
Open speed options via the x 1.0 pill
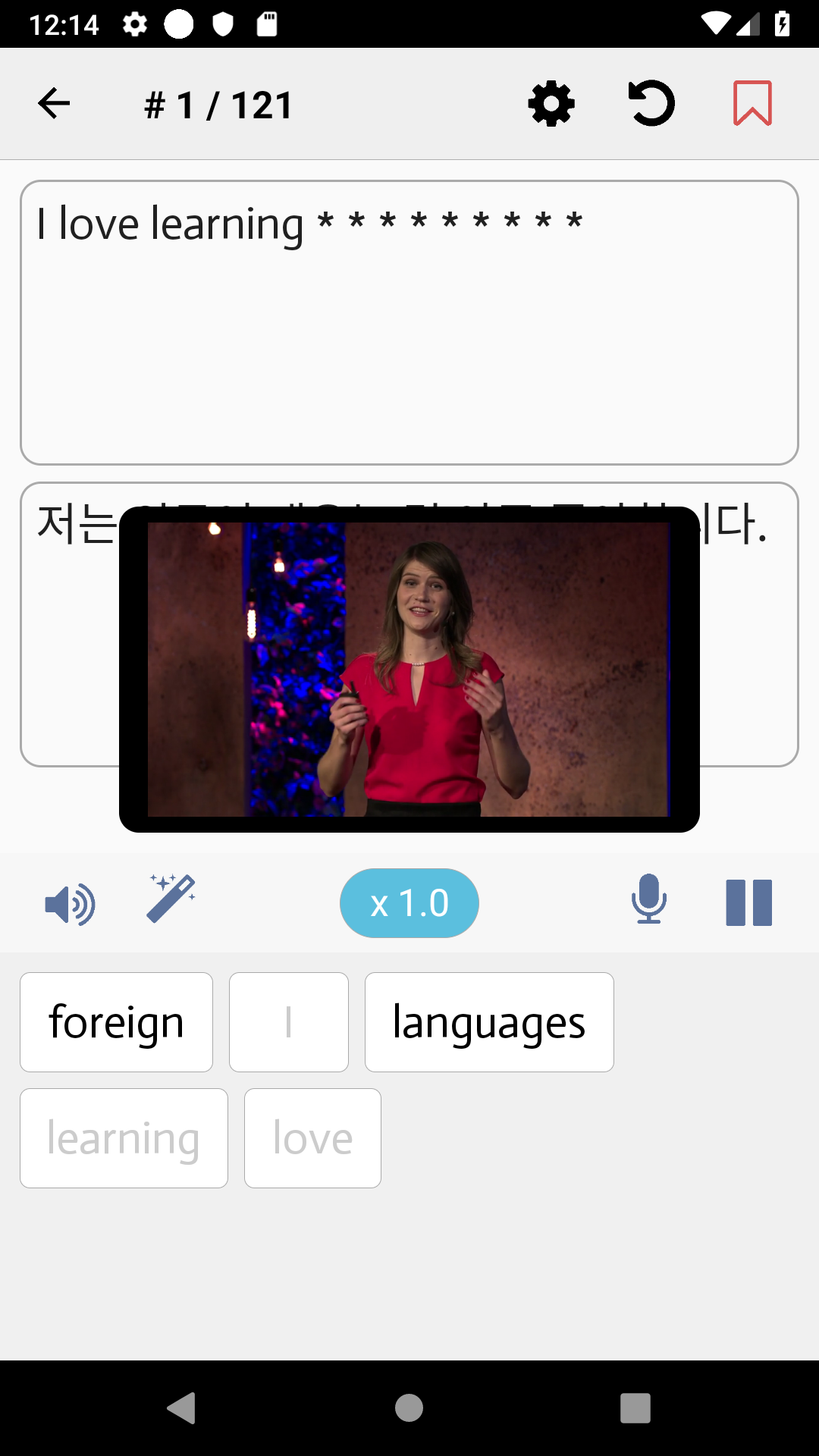click(x=409, y=902)
